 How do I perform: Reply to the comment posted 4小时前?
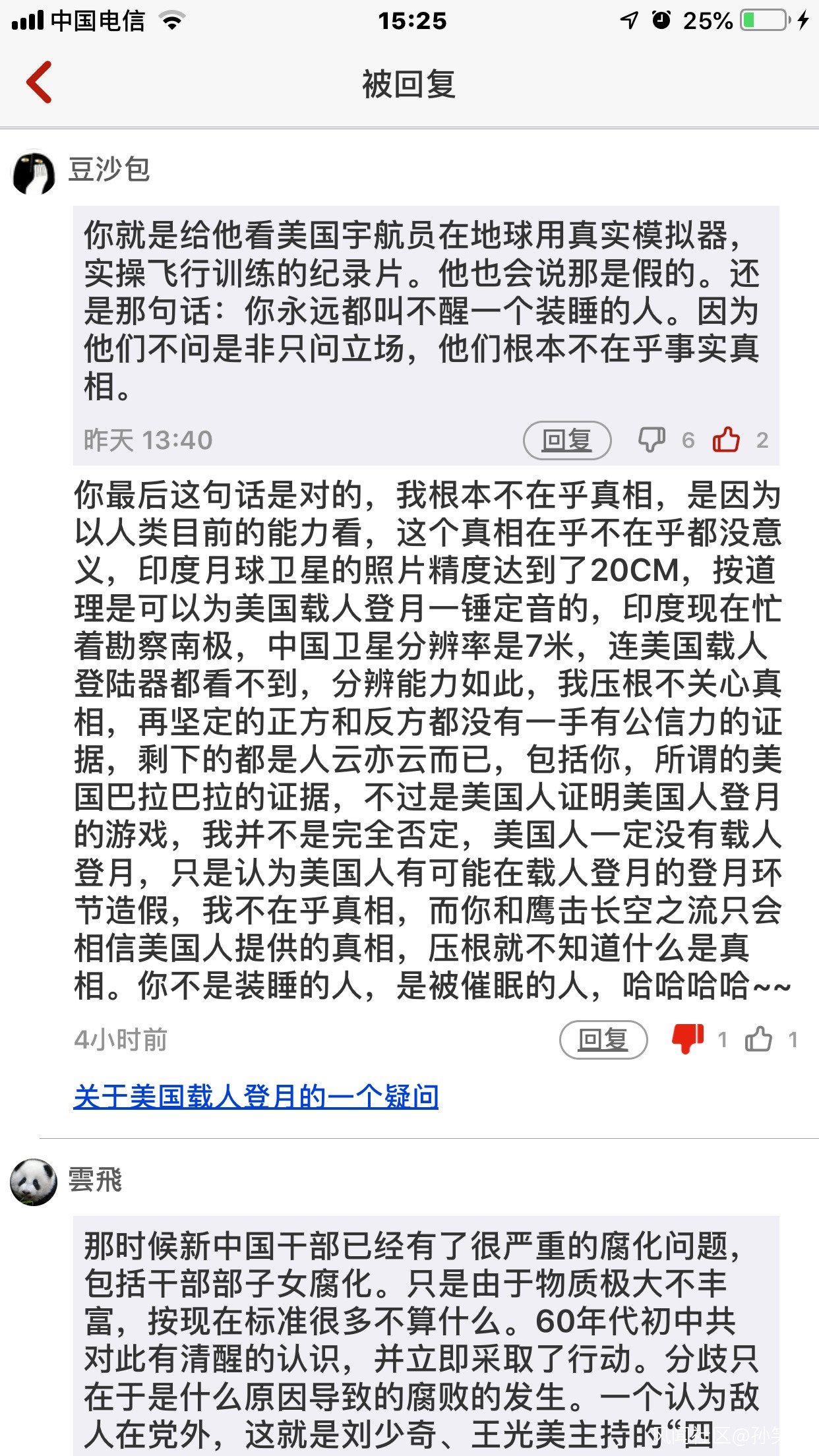coord(603,1040)
